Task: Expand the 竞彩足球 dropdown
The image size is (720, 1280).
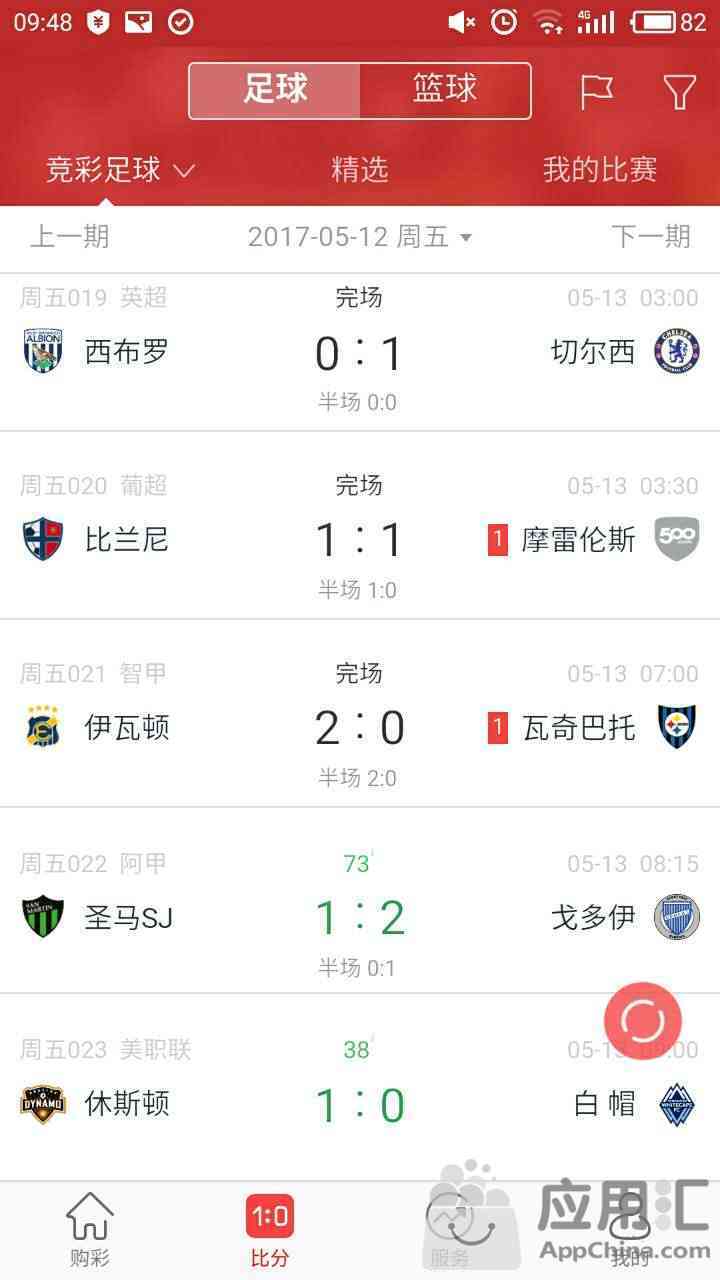Action: pyautogui.click(x=120, y=170)
